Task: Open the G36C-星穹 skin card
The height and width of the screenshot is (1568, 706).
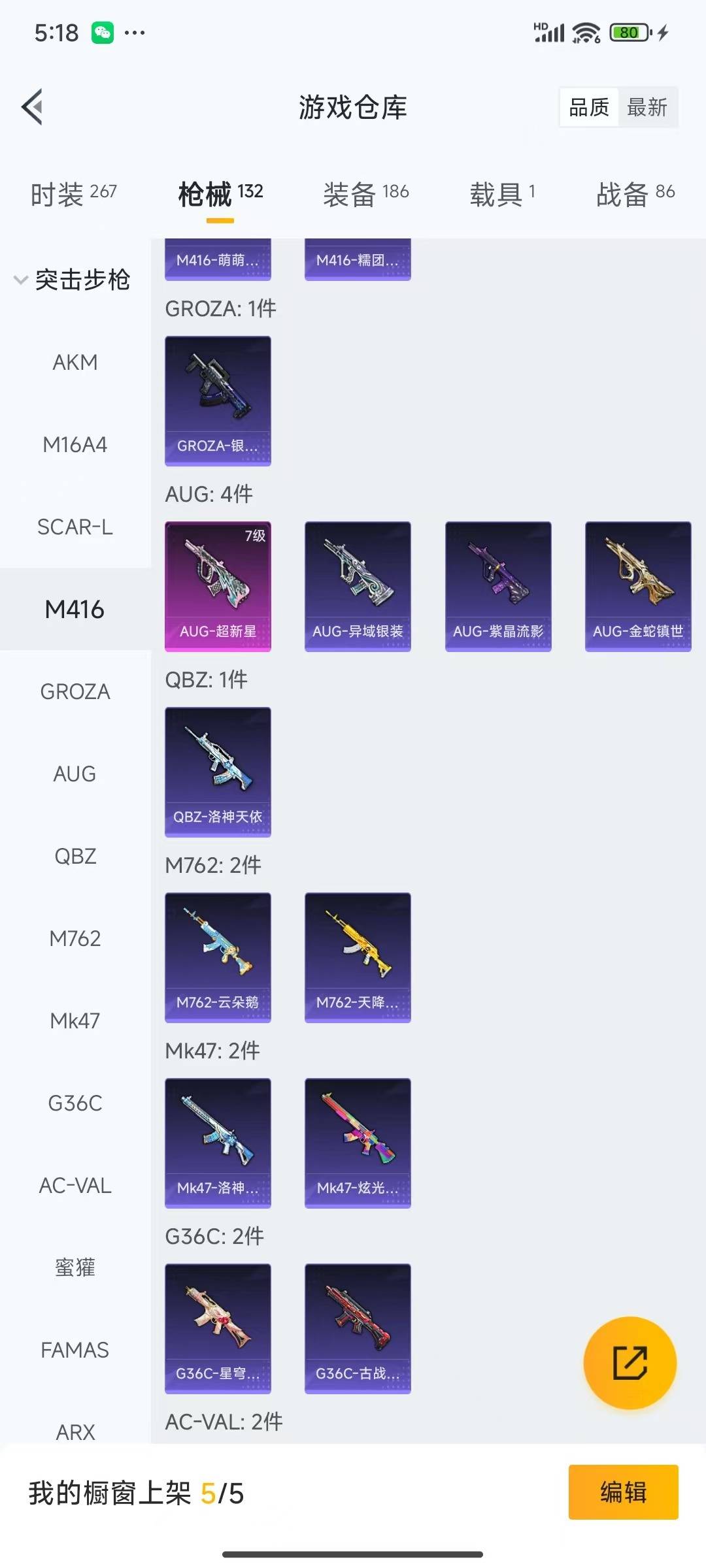Action: [218, 1328]
